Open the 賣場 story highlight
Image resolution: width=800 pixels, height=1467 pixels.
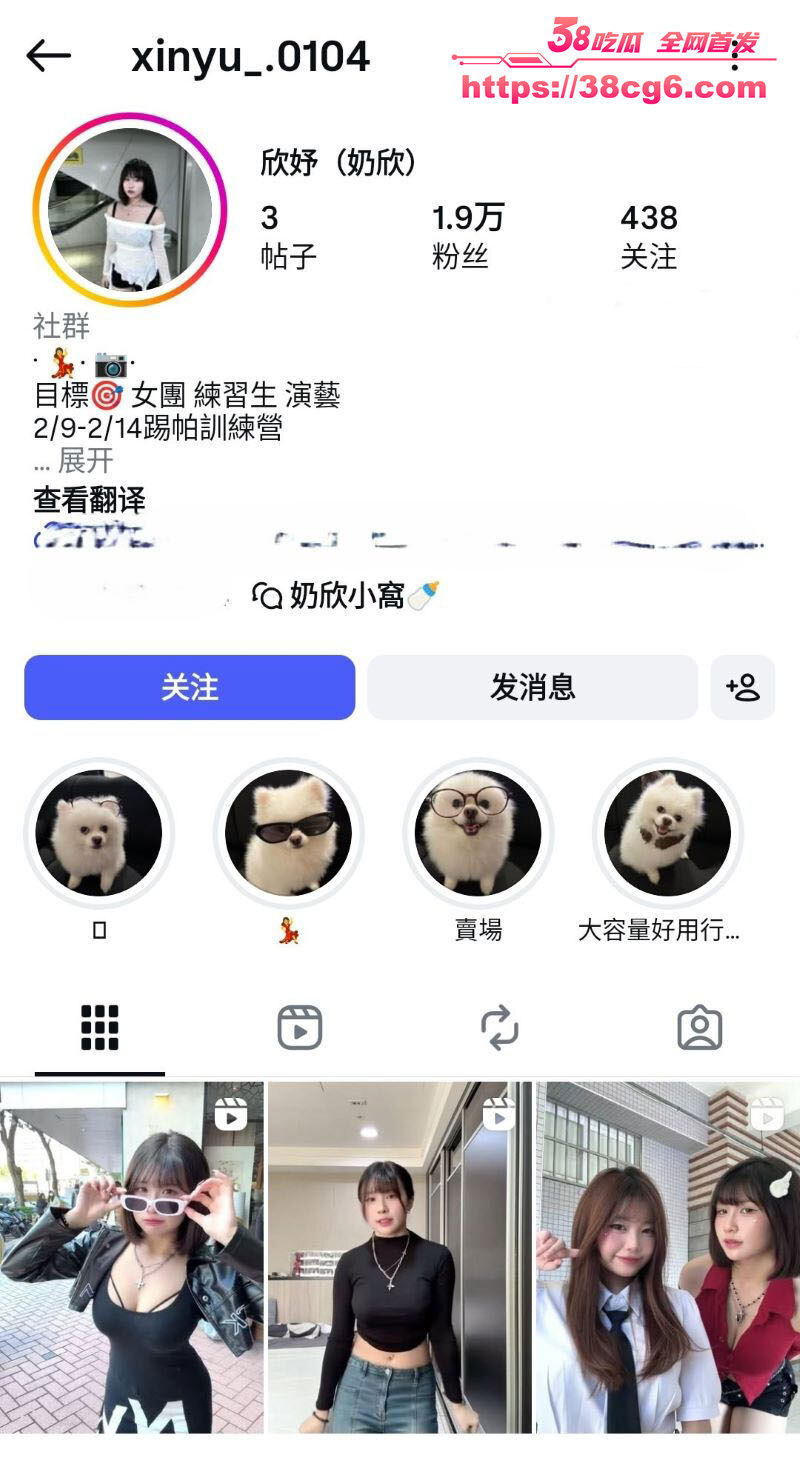pos(478,833)
